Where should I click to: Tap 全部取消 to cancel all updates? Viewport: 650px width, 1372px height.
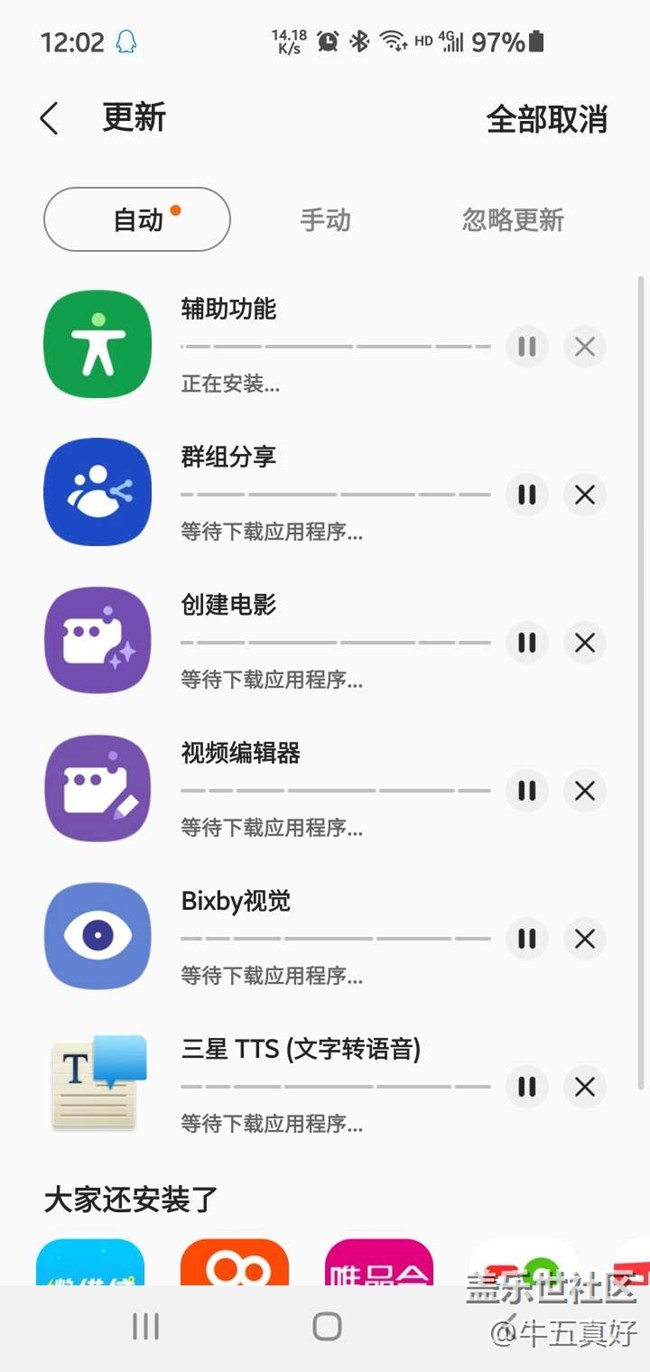coord(546,118)
